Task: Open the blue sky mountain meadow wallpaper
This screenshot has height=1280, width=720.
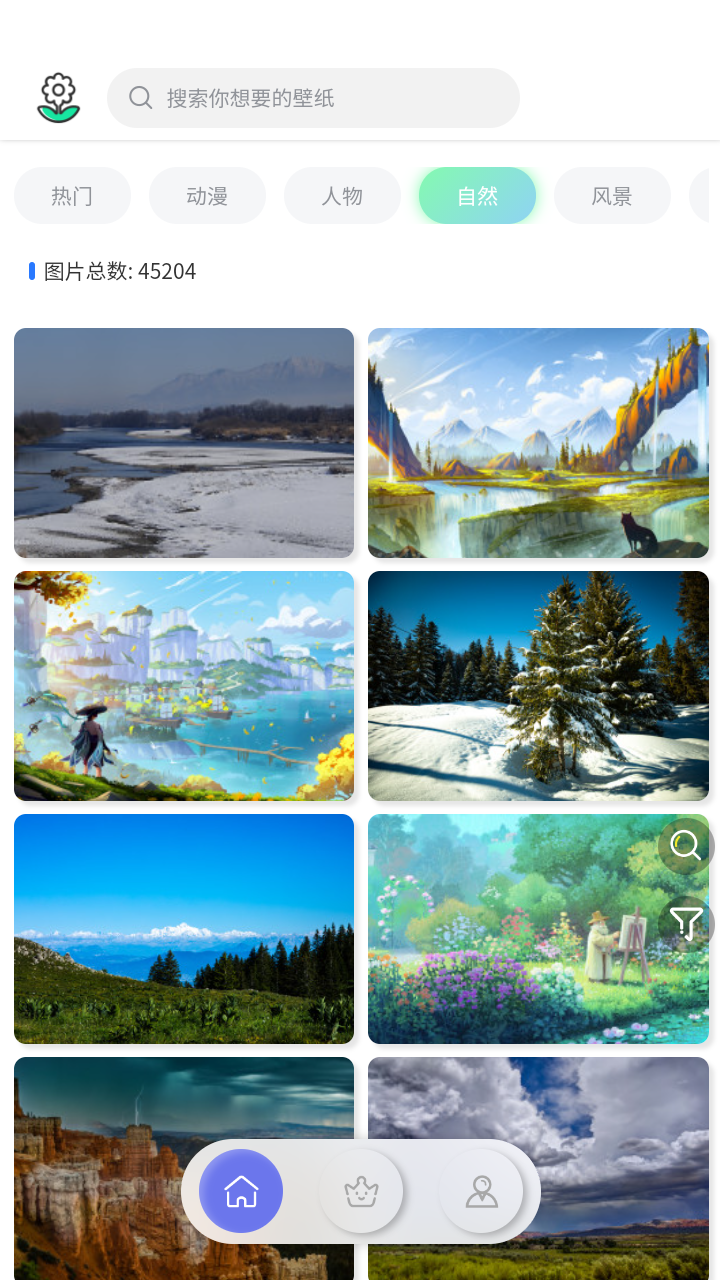Action: pyautogui.click(x=184, y=929)
